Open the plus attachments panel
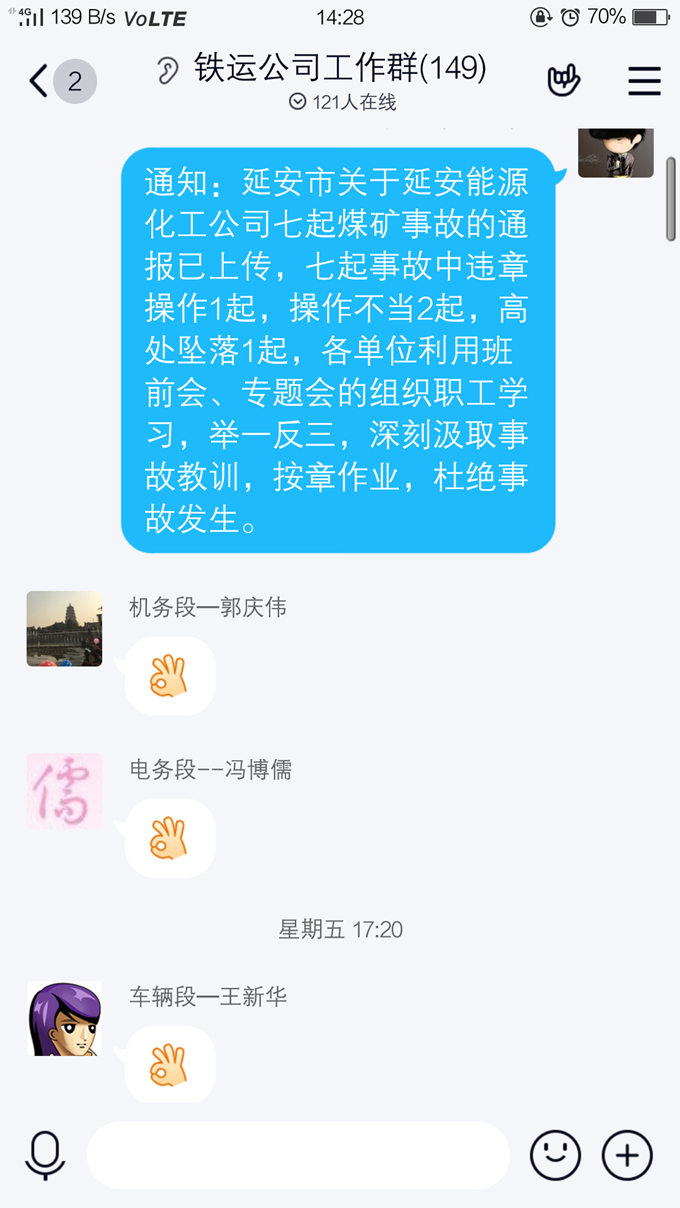 click(627, 1155)
